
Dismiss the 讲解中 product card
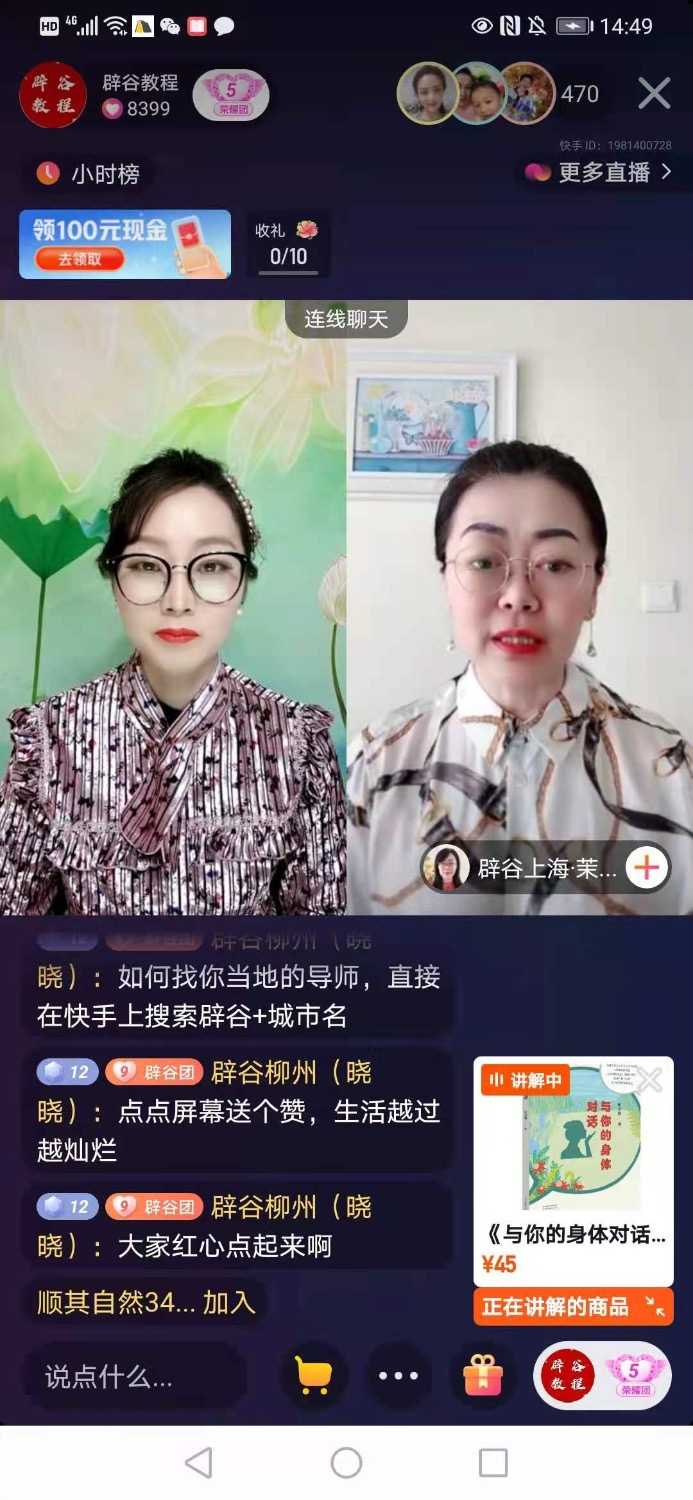click(650, 1079)
